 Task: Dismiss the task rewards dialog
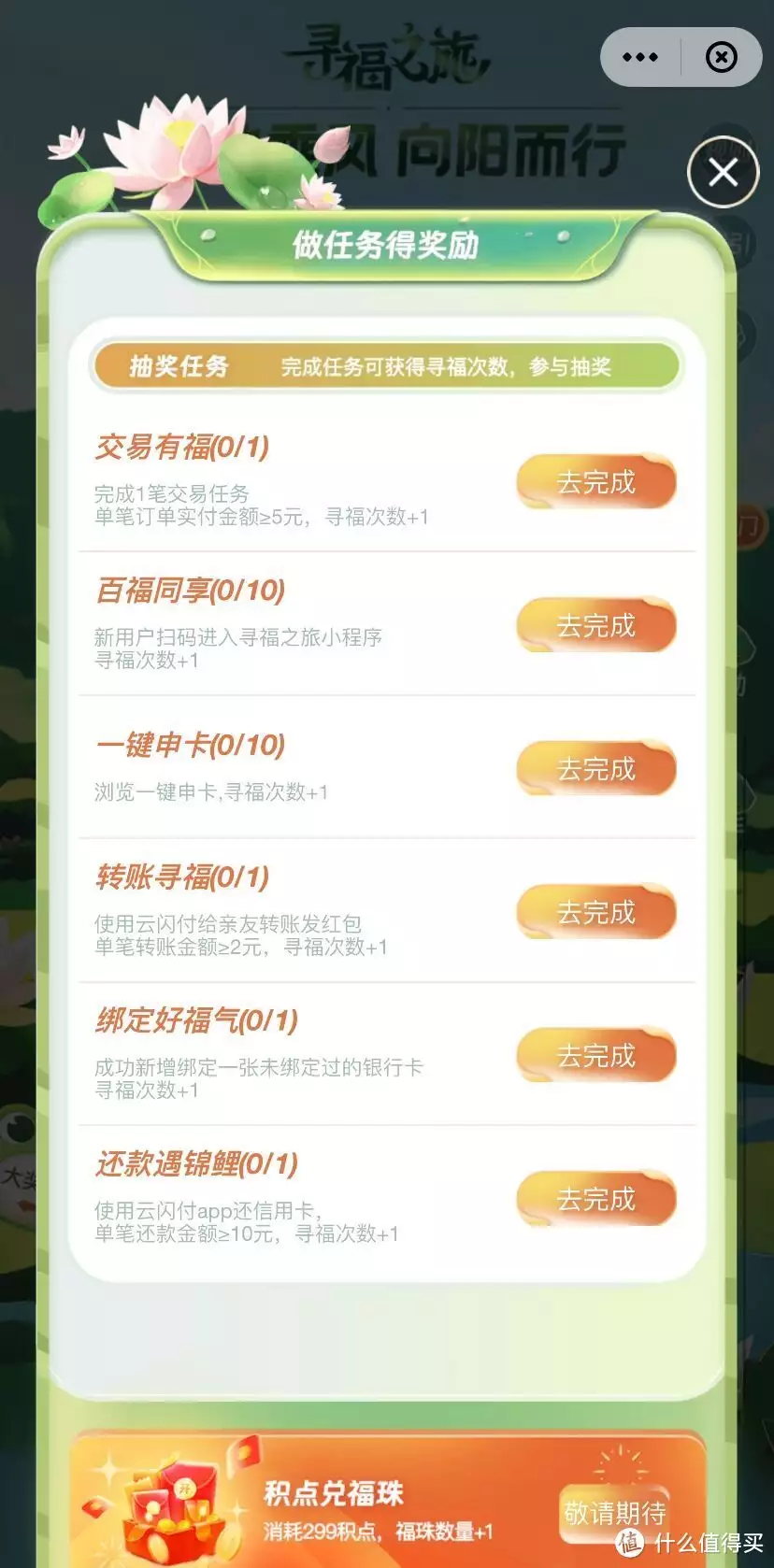pyautogui.click(x=723, y=173)
